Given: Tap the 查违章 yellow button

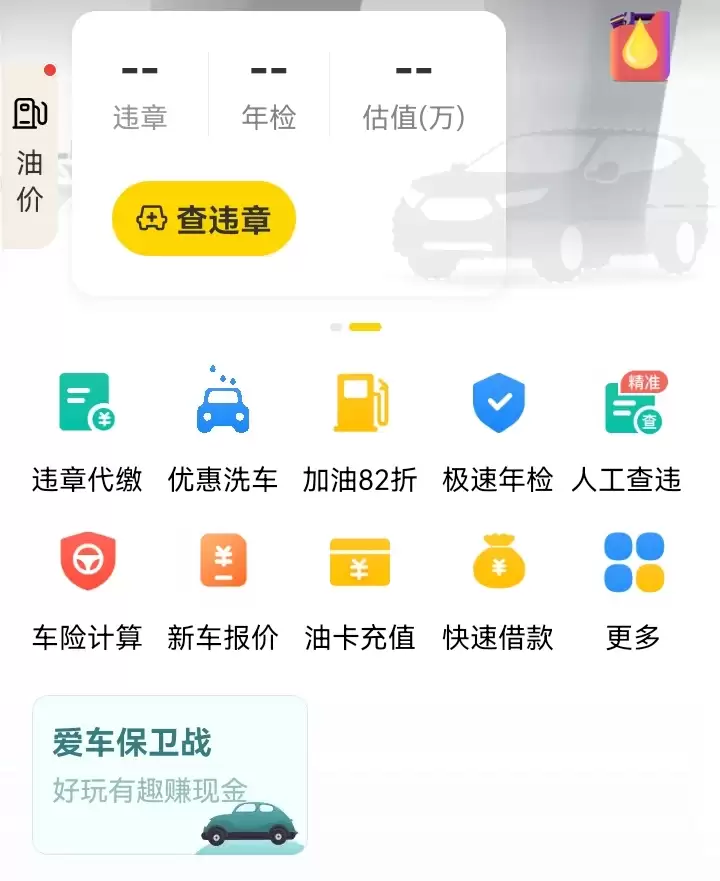Looking at the screenshot, I should pos(204,218).
